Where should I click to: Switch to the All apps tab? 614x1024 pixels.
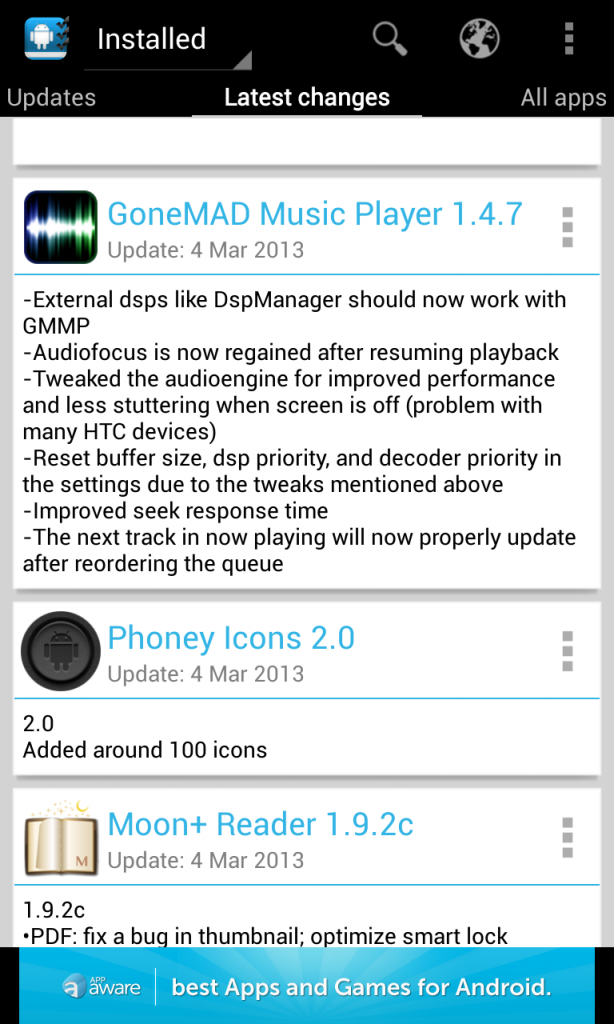coord(563,97)
